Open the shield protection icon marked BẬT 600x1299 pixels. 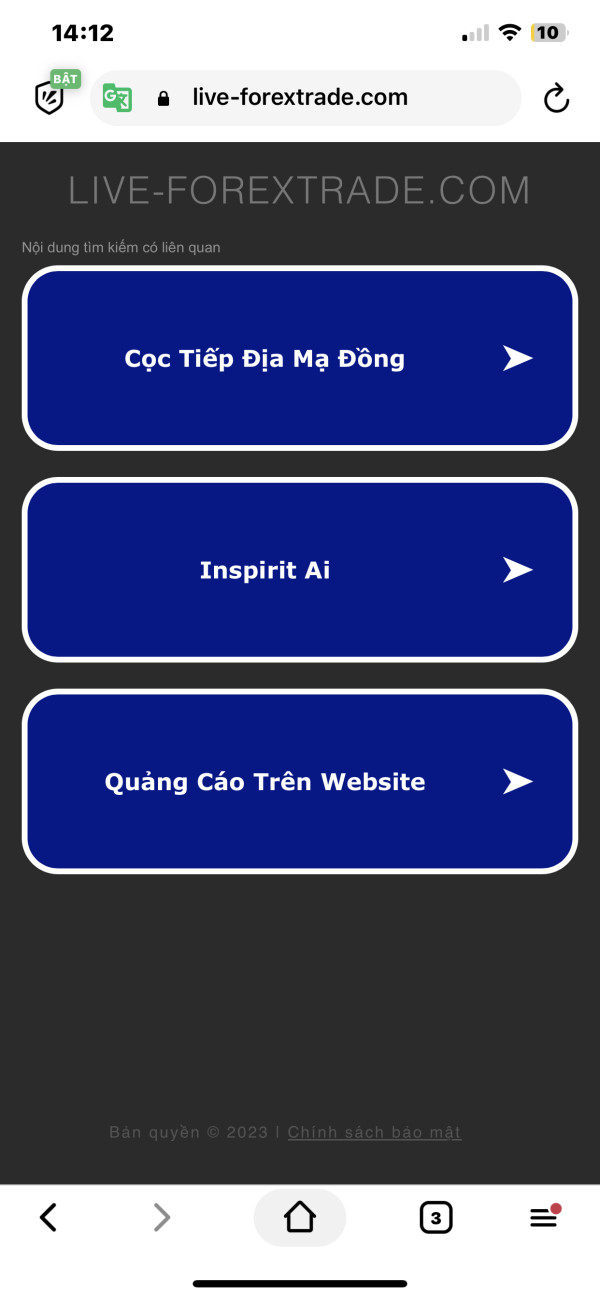pos(54,94)
